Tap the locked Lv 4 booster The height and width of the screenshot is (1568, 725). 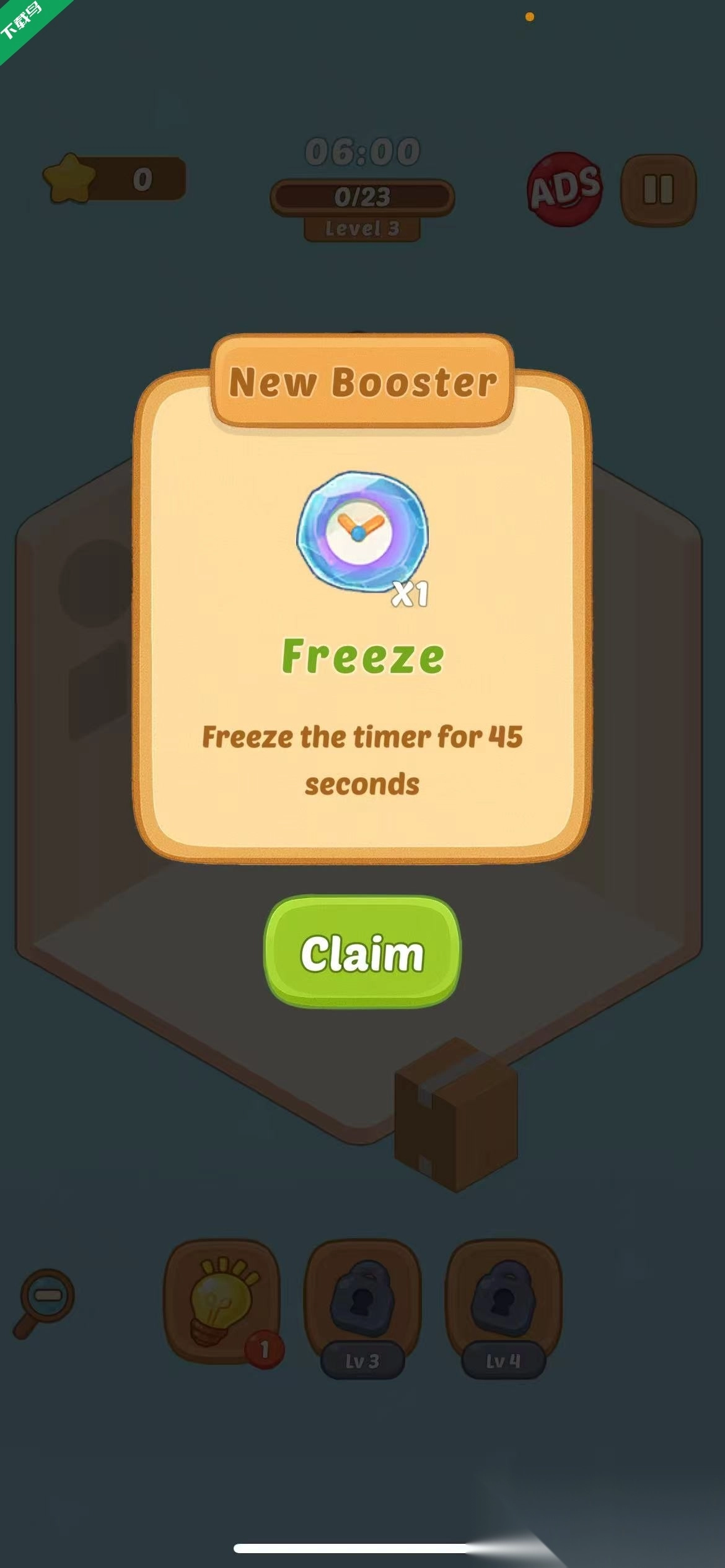click(503, 1300)
